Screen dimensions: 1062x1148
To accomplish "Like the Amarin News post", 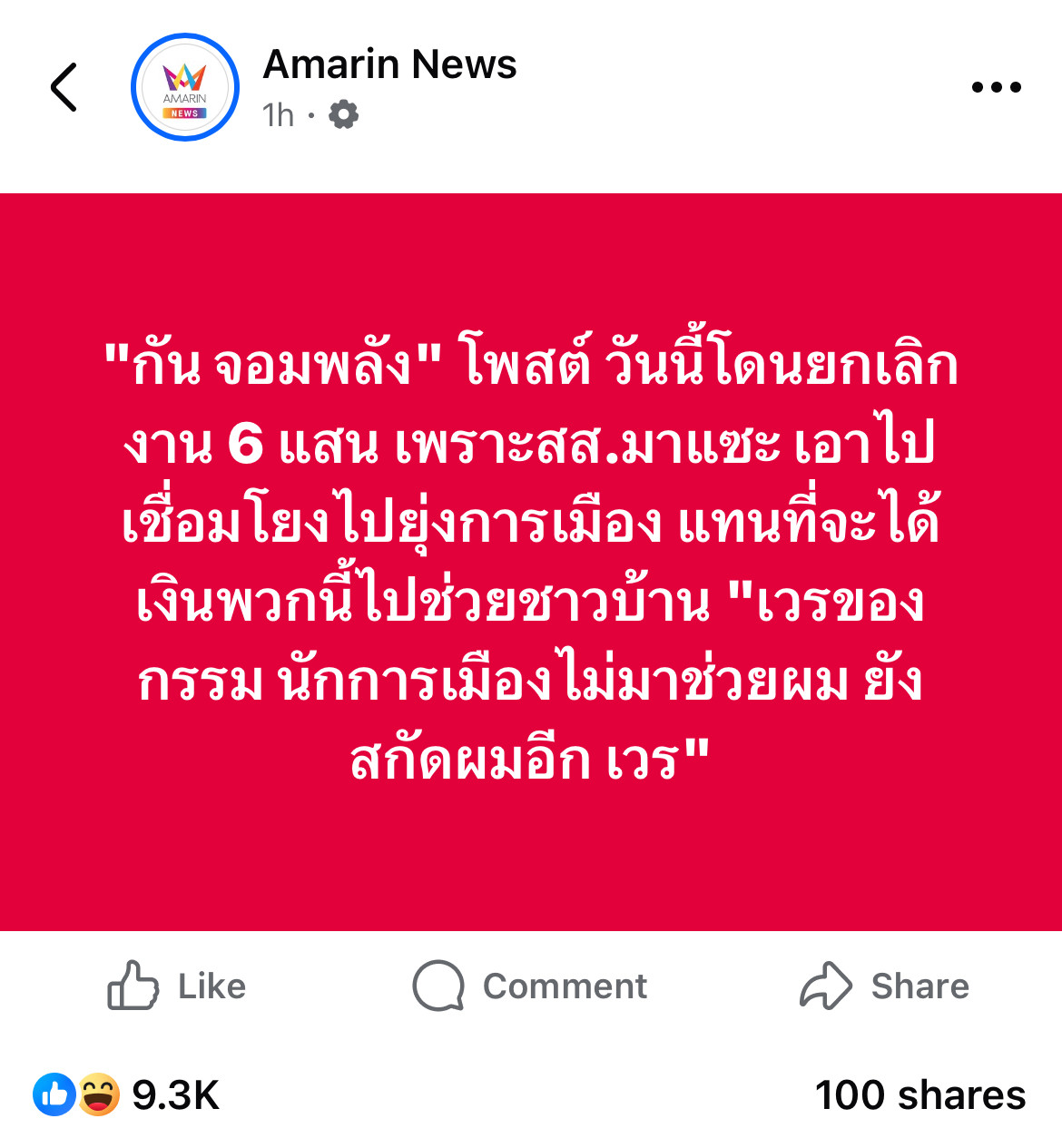I will coord(177,986).
